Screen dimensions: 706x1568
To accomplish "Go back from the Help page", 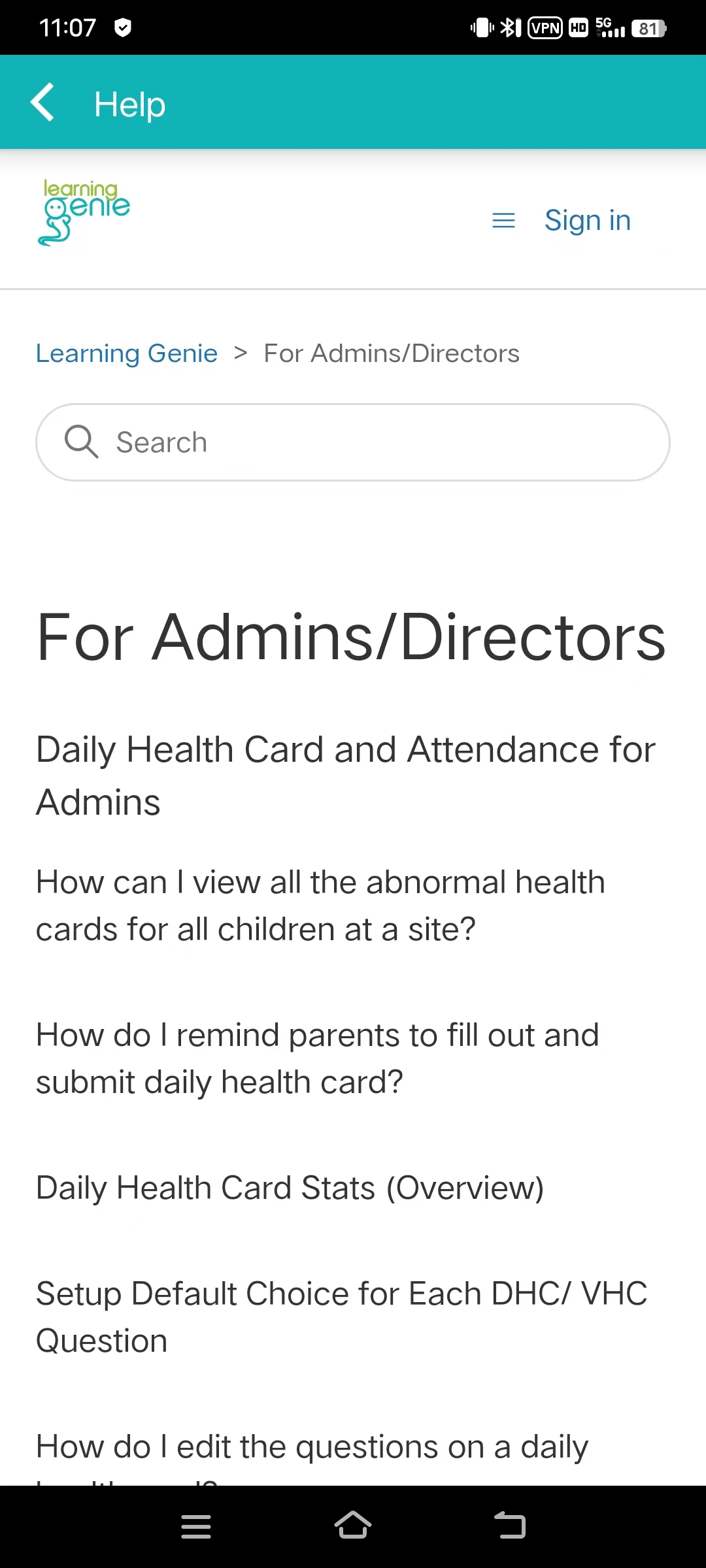I will 42,103.
